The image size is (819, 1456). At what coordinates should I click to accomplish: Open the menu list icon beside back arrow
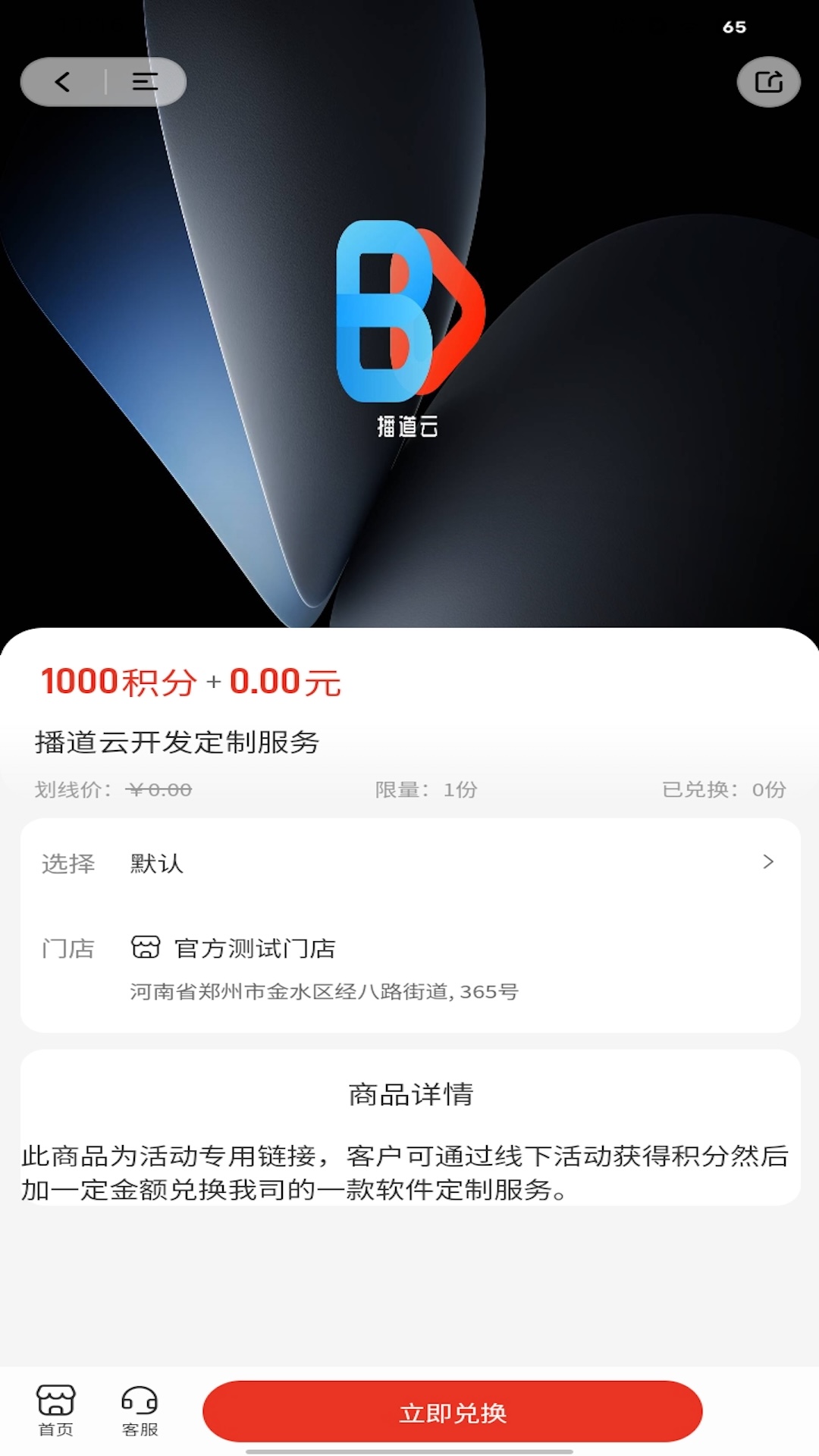[x=145, y=82]
